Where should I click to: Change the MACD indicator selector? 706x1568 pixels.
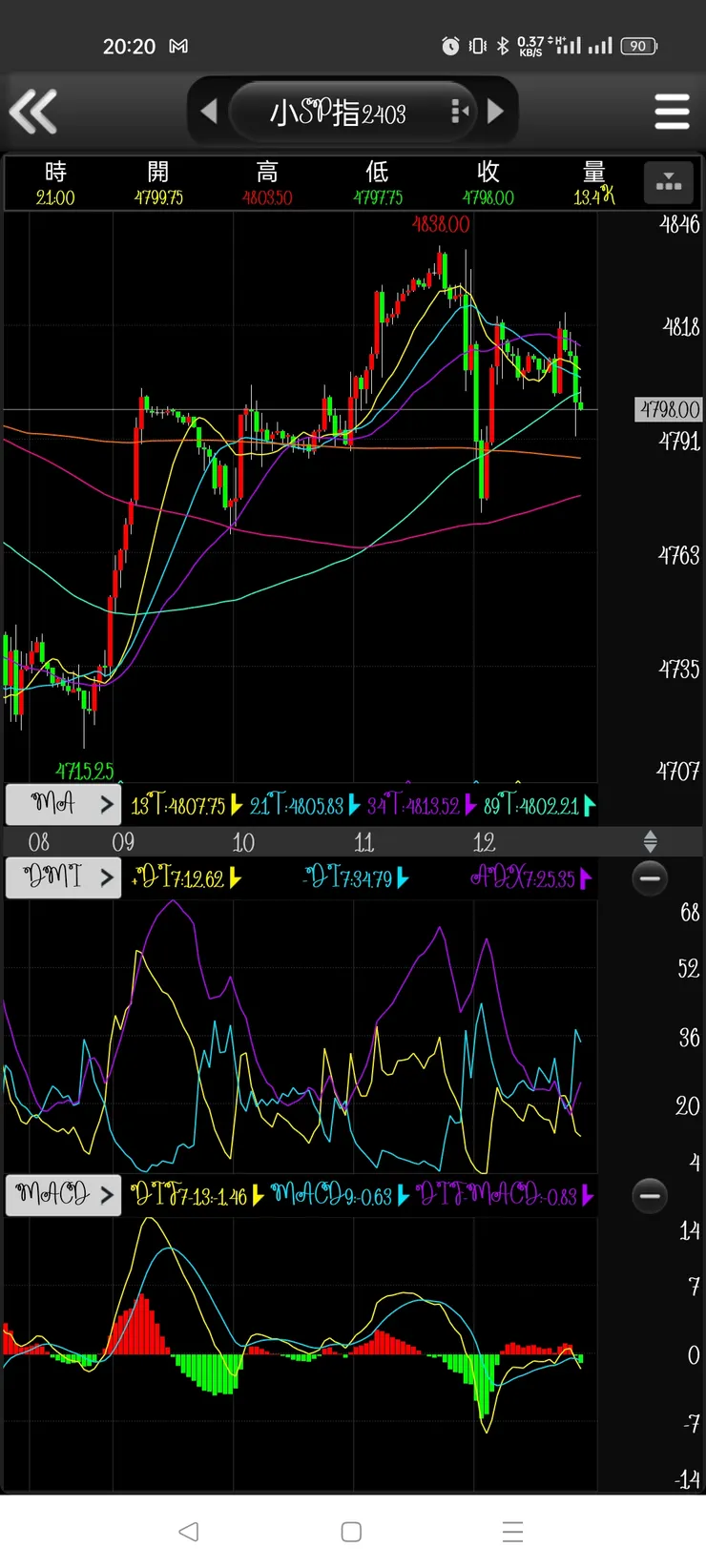pos(63,1194)
